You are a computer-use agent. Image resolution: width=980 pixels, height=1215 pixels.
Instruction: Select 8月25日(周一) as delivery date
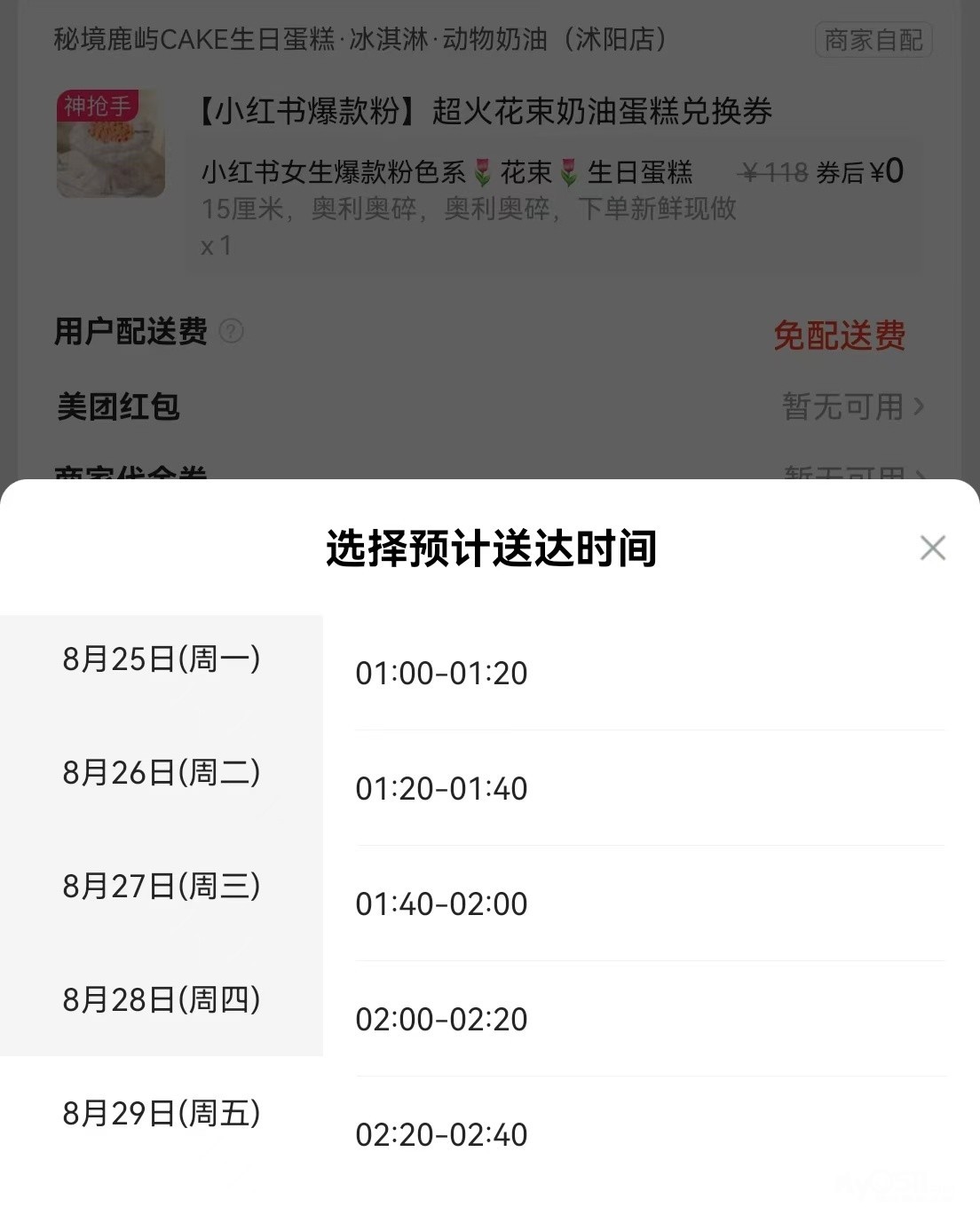(161, 659)
